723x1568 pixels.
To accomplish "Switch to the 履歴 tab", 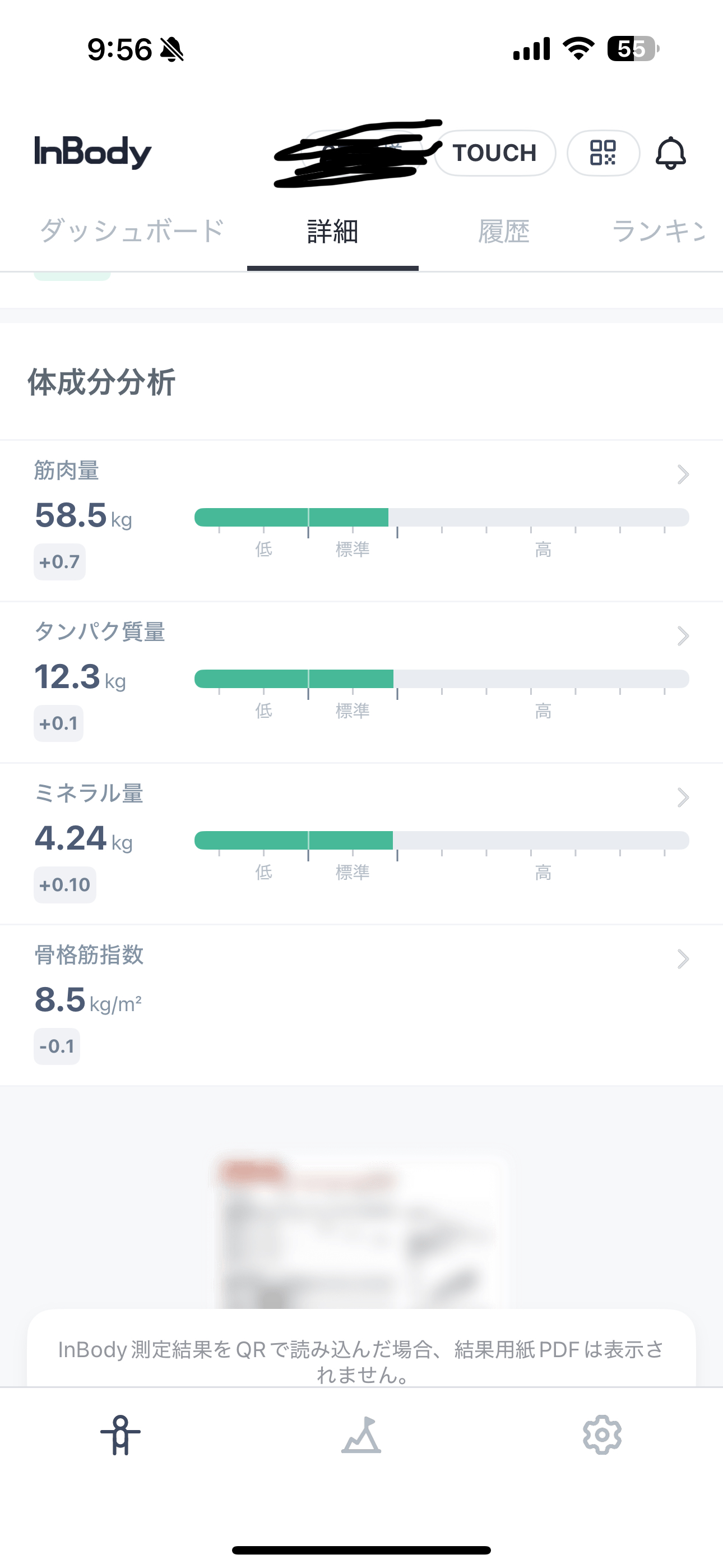I will click(503, 231).
